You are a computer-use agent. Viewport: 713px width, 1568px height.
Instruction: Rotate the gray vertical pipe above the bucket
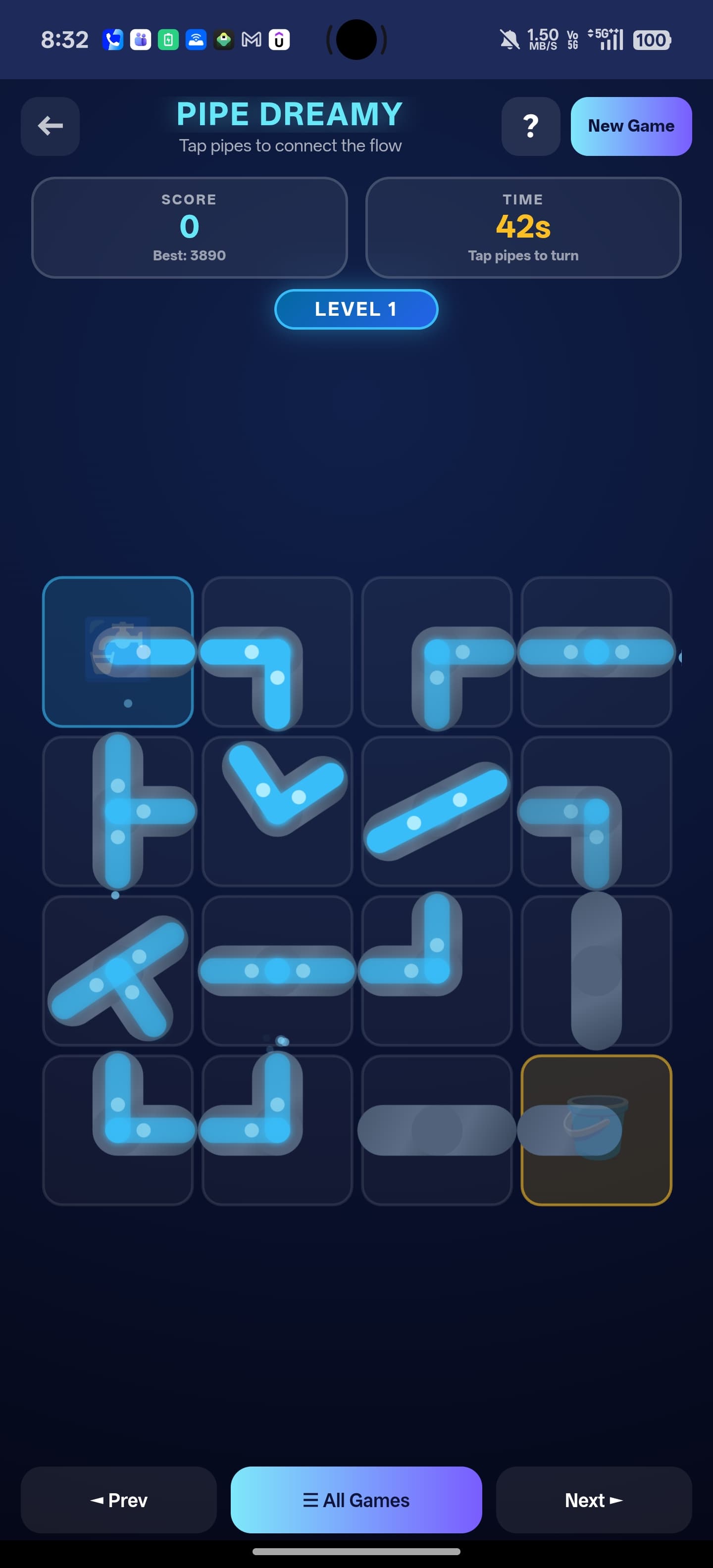coord(596,970)
